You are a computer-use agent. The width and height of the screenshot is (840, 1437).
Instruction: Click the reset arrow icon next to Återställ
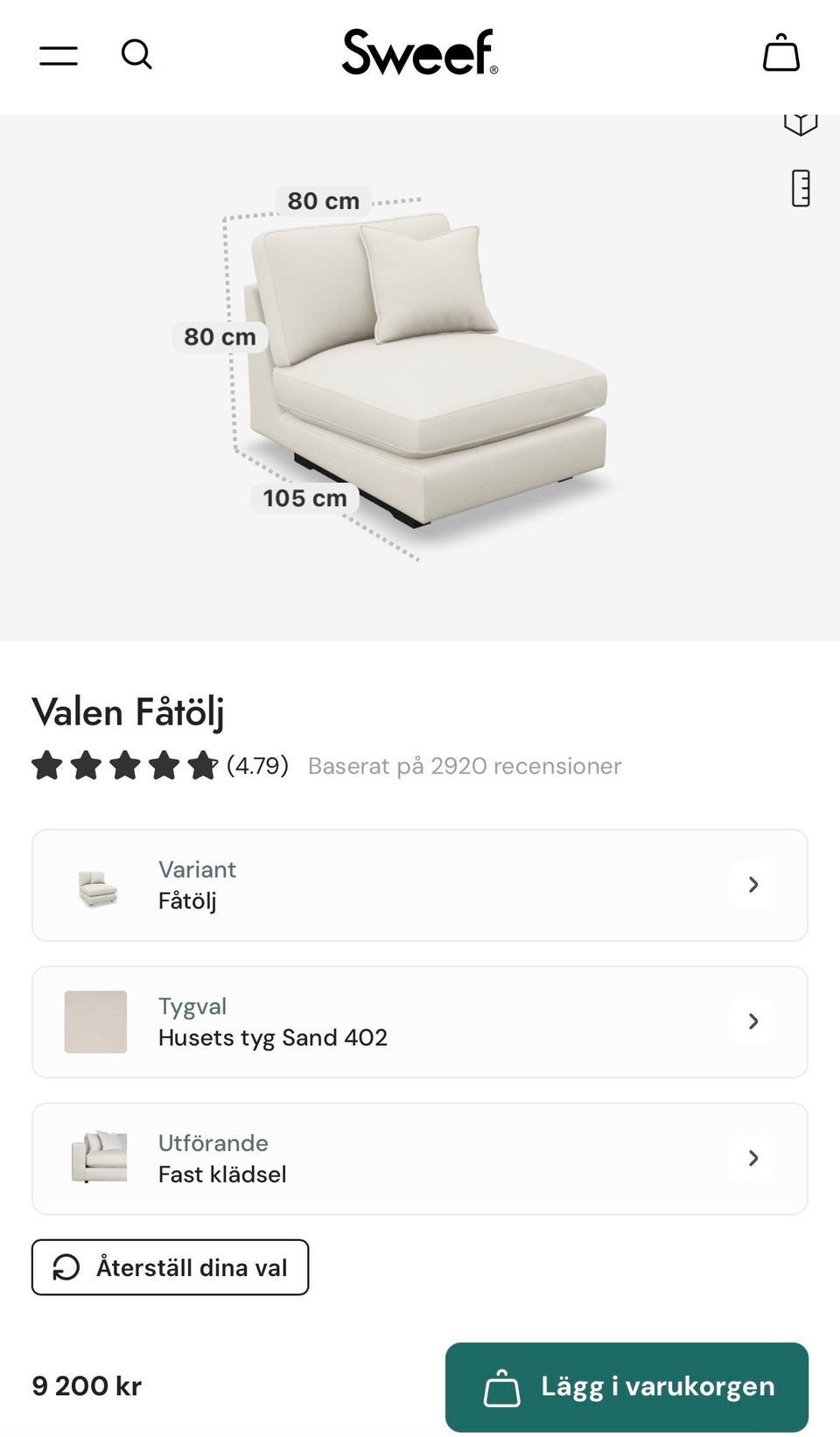pos(66,1267)
